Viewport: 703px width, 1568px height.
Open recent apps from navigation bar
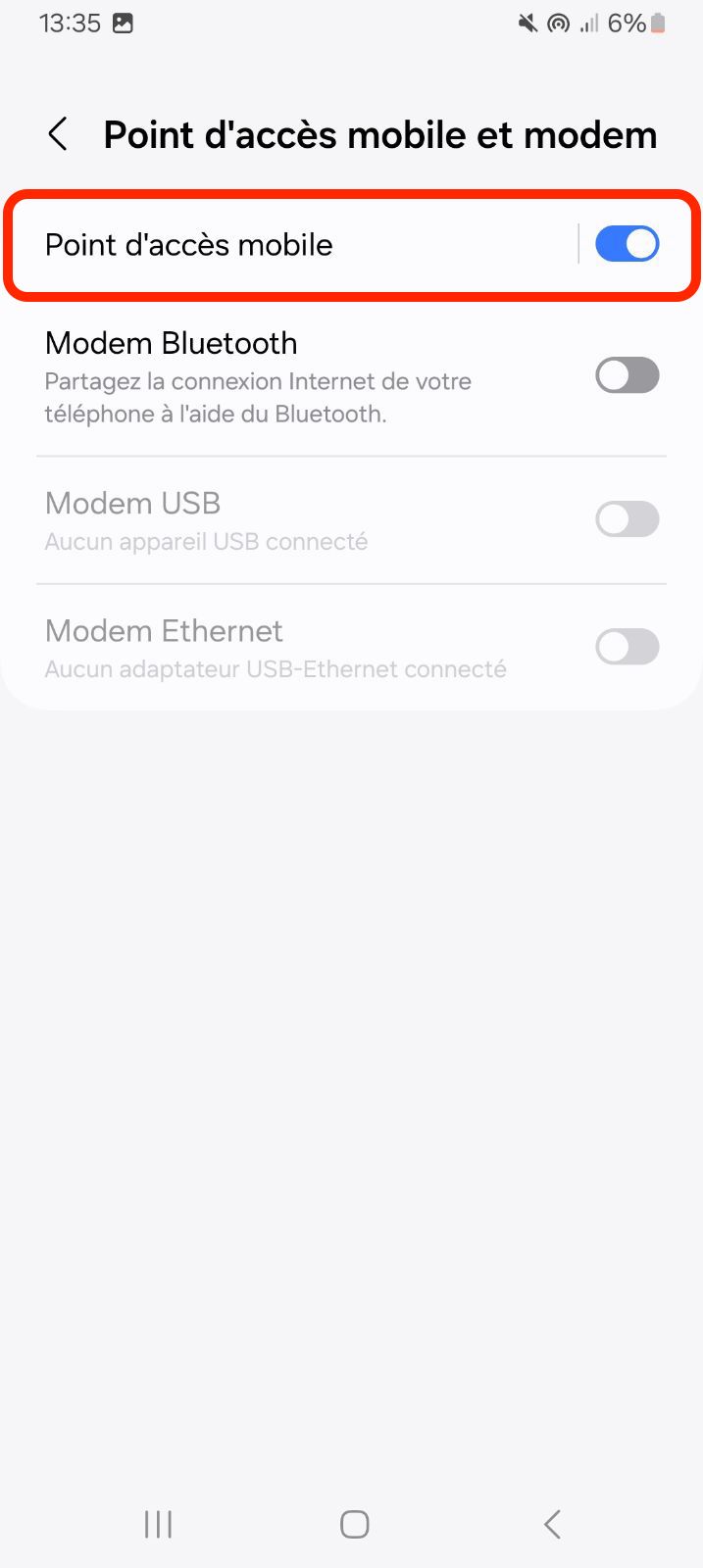(158, 1524)
